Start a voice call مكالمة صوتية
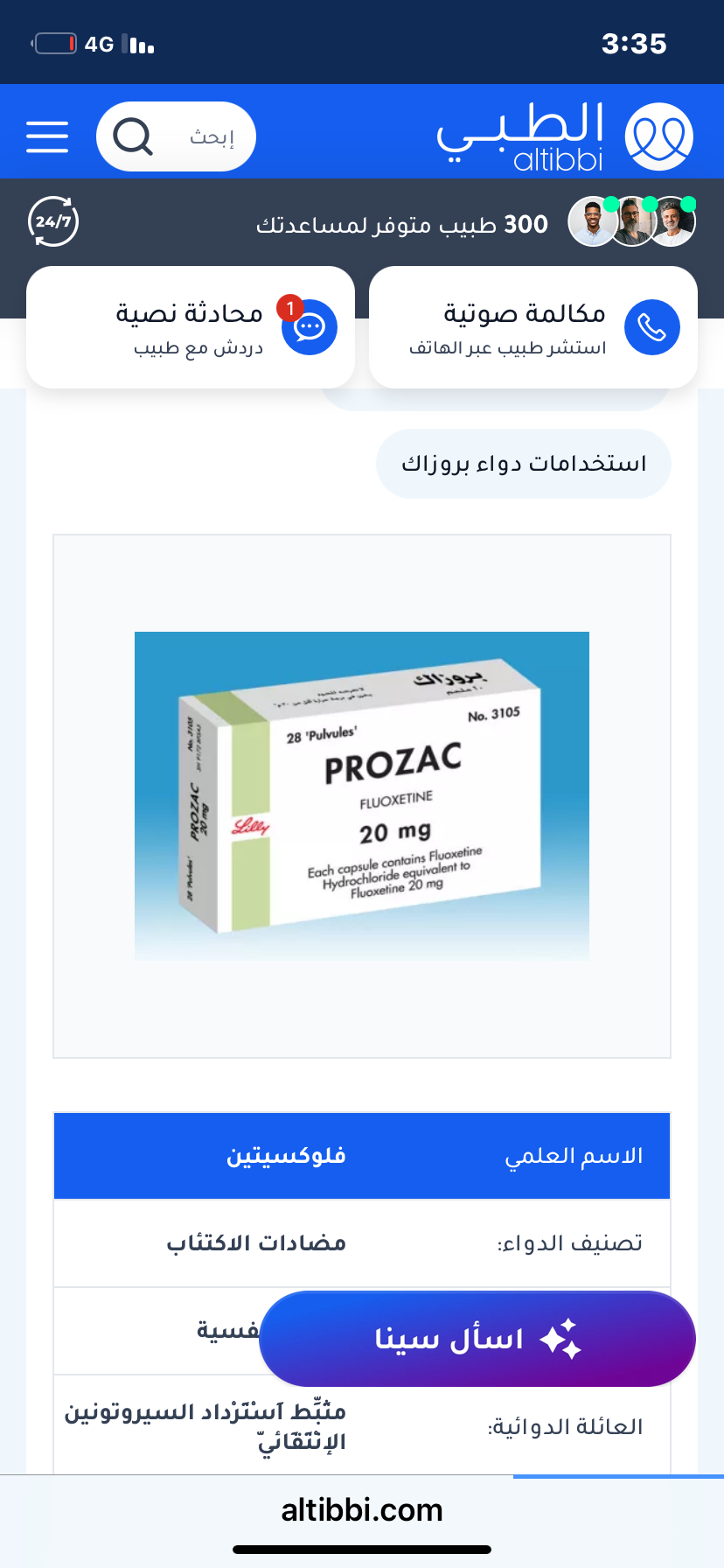This screenshot has width=724, height=1568. tap(533, 327)
